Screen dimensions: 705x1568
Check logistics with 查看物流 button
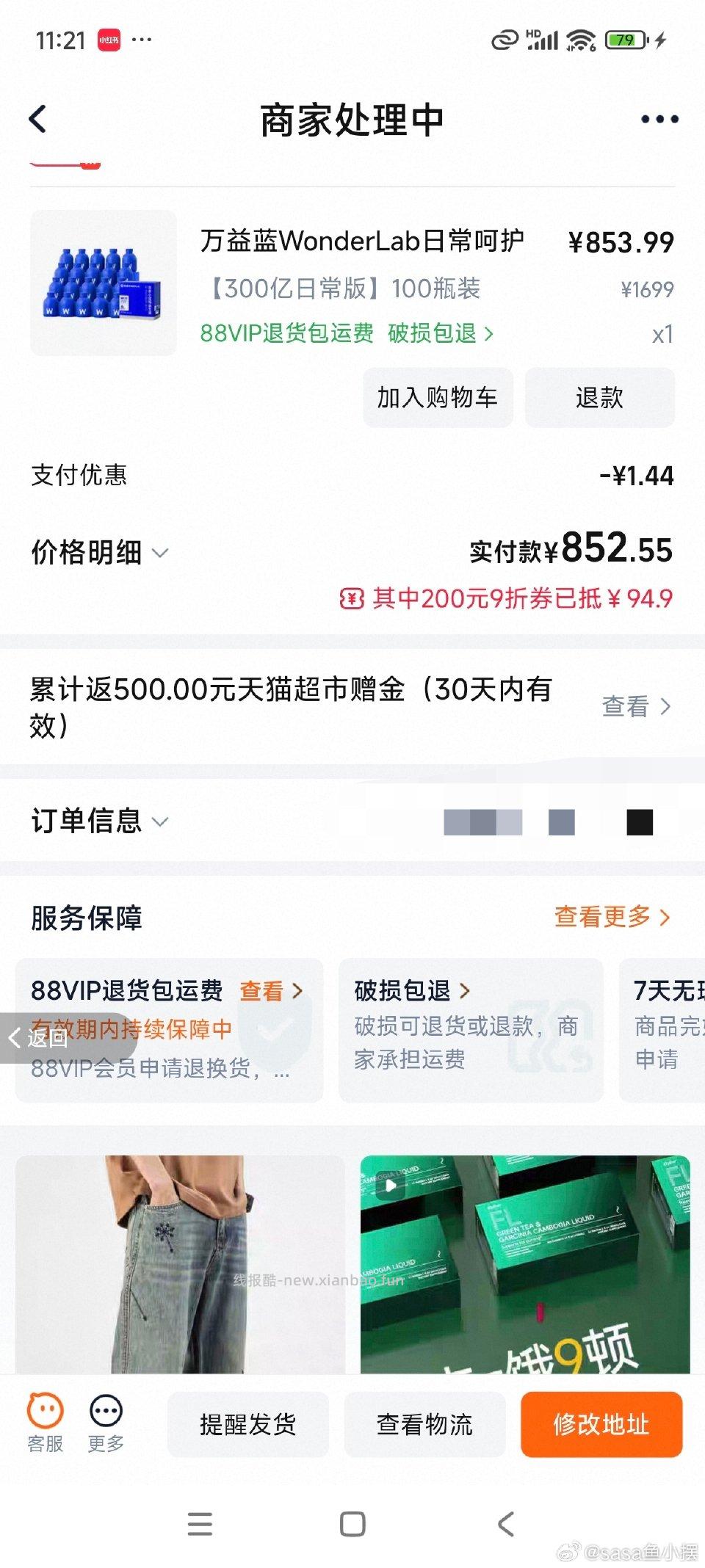click(424, 1424)
